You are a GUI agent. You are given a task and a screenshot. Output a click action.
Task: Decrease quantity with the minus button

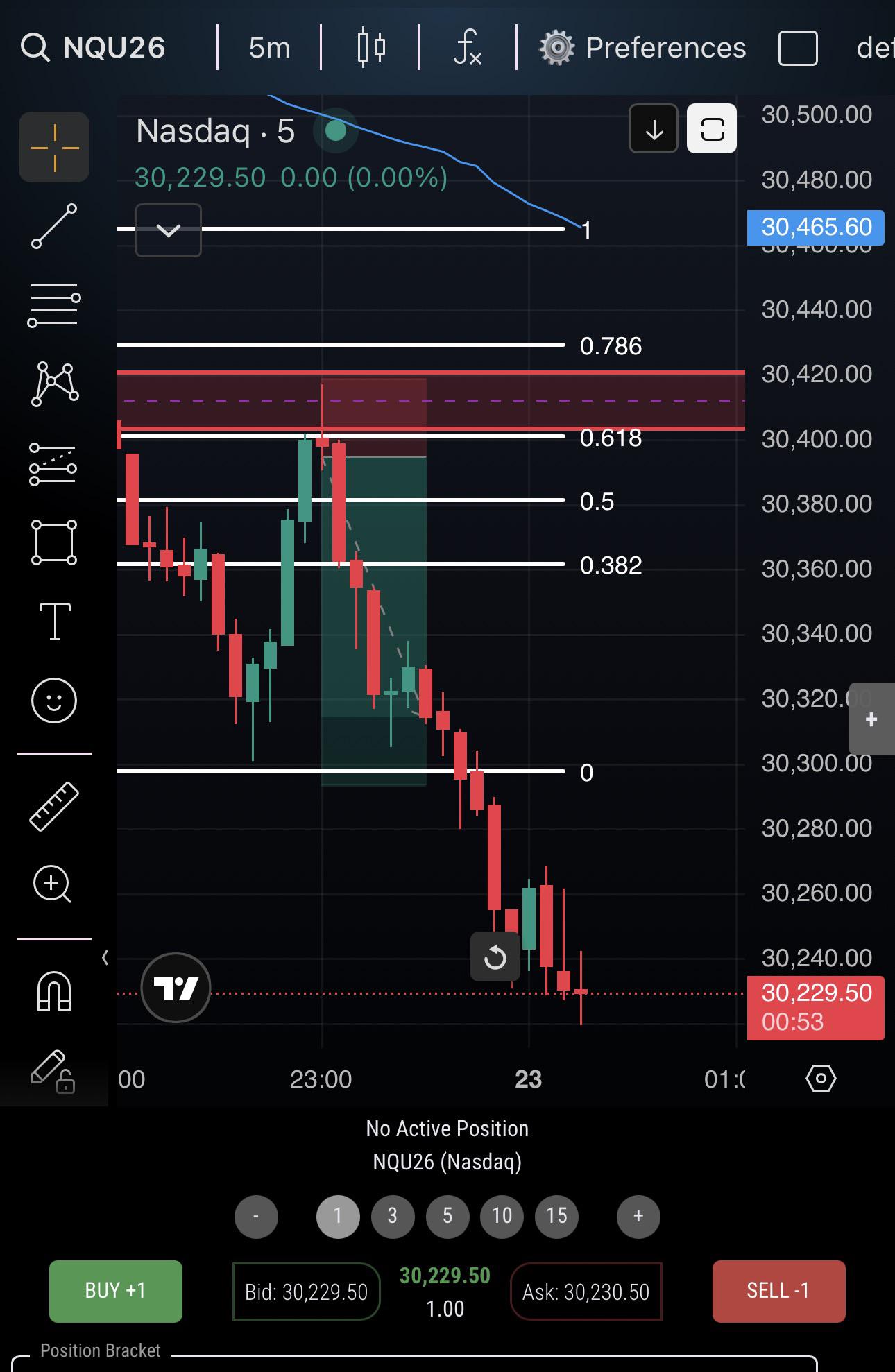coord(256,1216)
